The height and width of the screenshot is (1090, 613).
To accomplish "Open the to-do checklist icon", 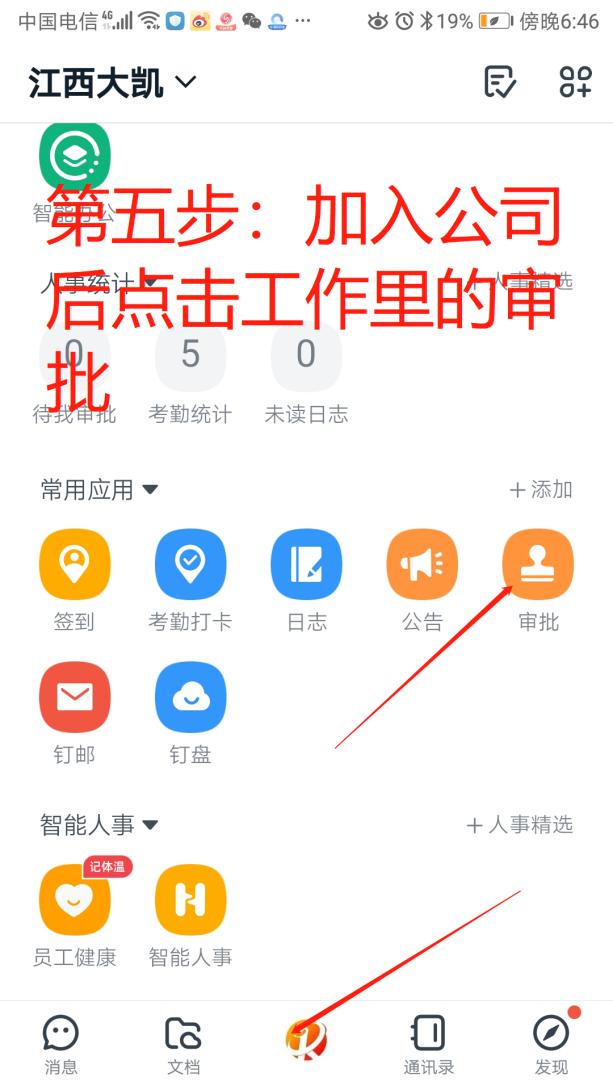I will point(499,82).
